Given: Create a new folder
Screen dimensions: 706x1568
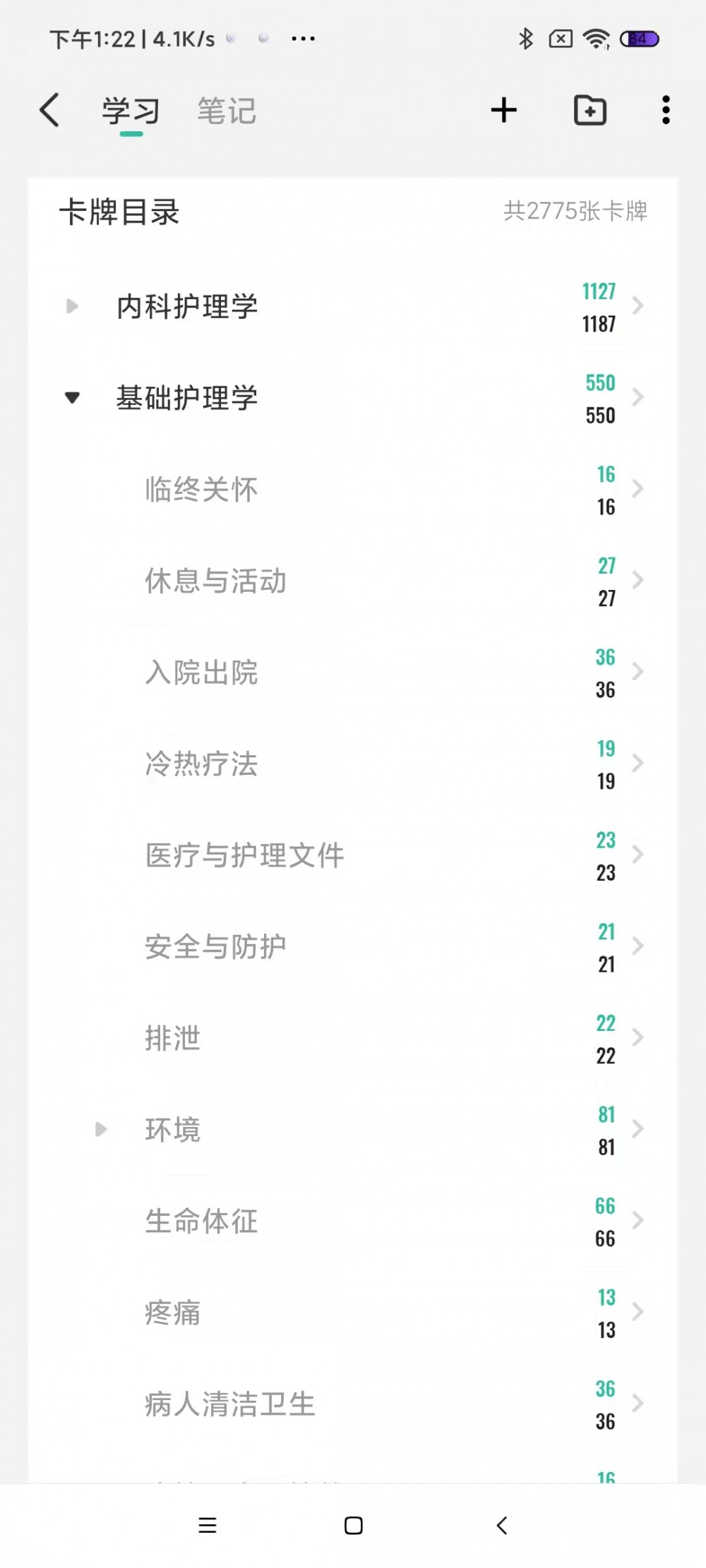Looking at the screenshot, I should coord(590,110).
